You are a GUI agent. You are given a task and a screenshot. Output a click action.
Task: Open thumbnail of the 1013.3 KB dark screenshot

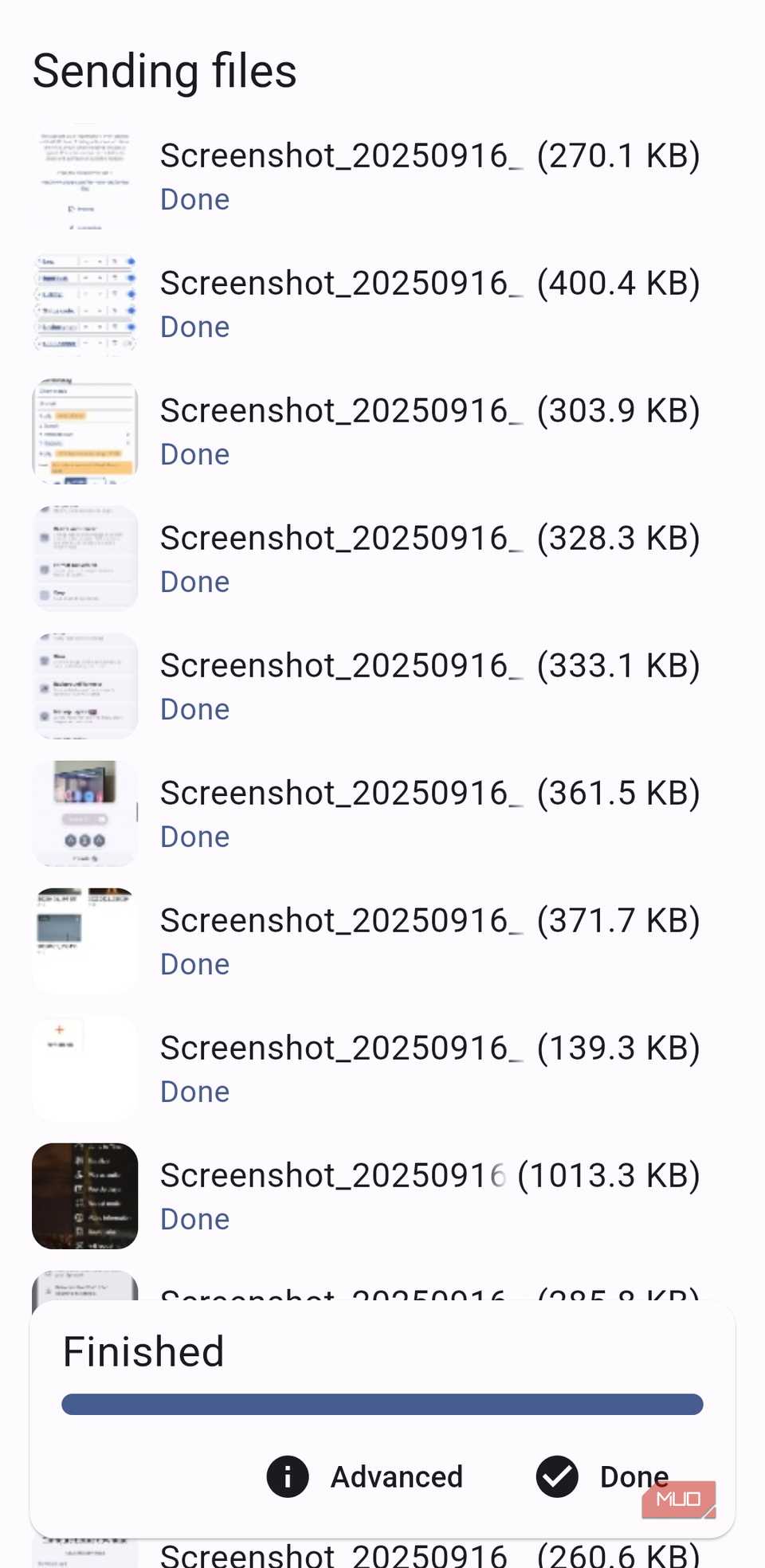84,1195
